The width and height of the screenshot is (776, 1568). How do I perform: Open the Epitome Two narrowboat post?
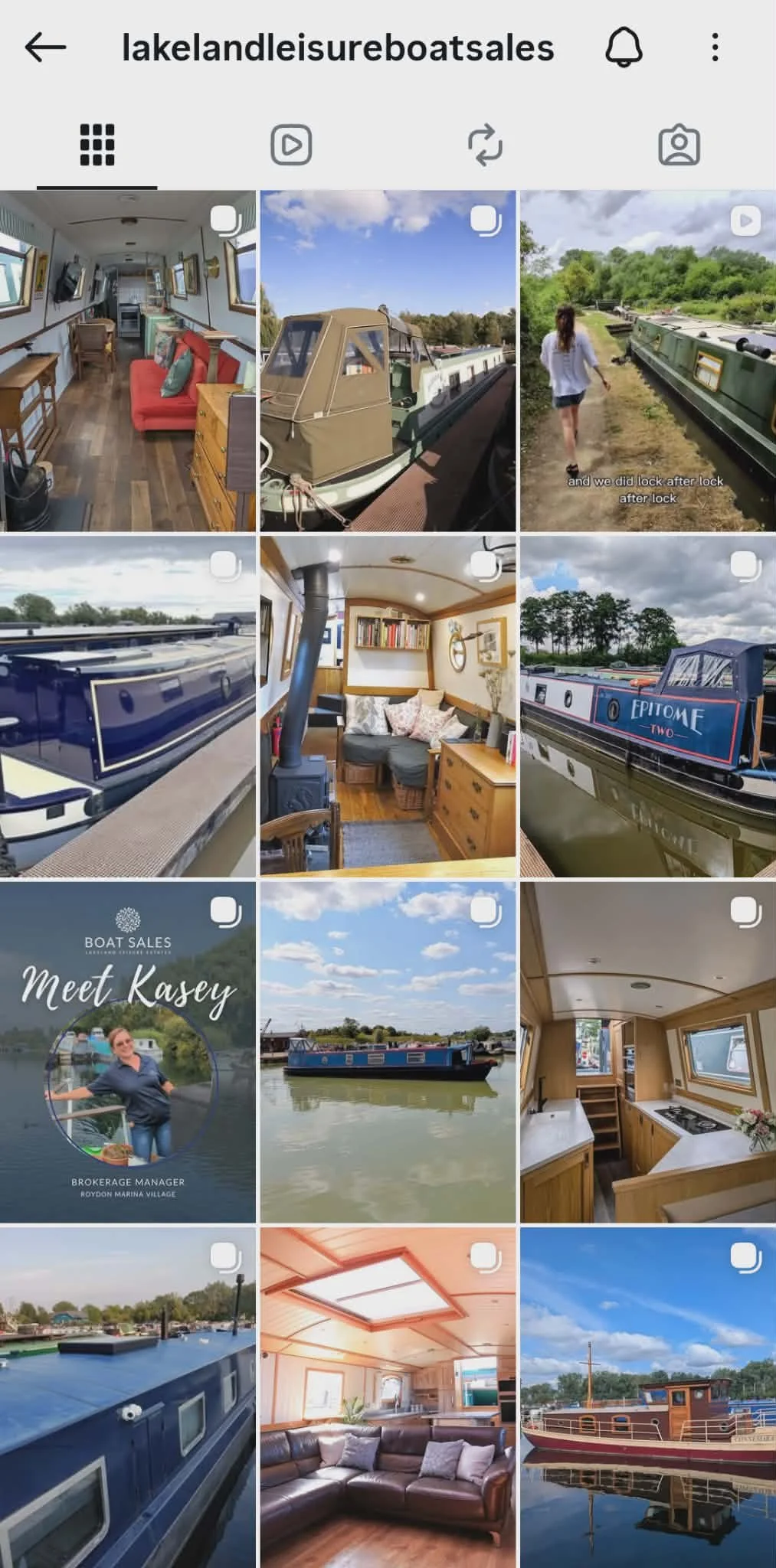pos(648,706)
